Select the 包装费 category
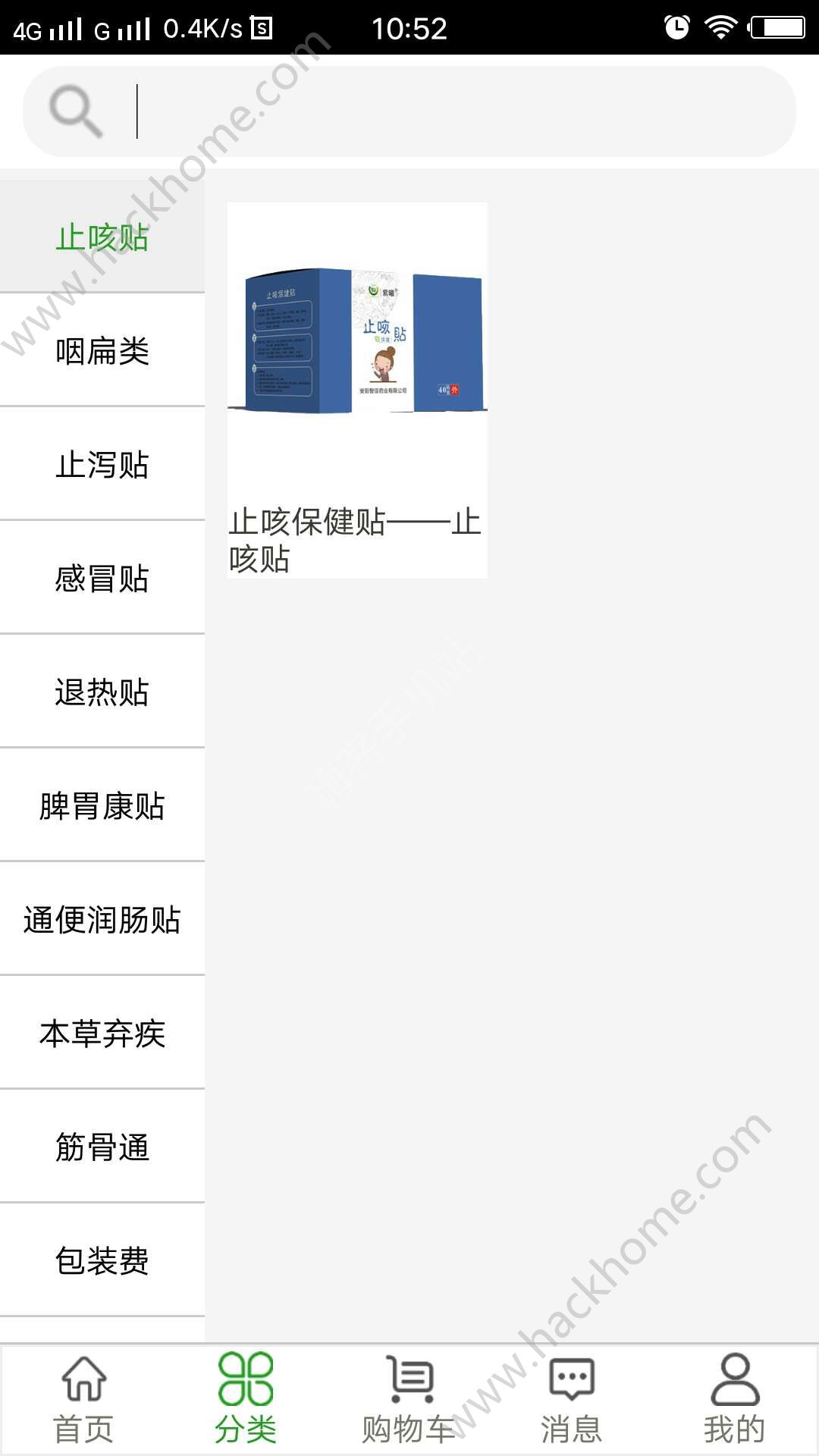819x1456 pixels. 102,1260
